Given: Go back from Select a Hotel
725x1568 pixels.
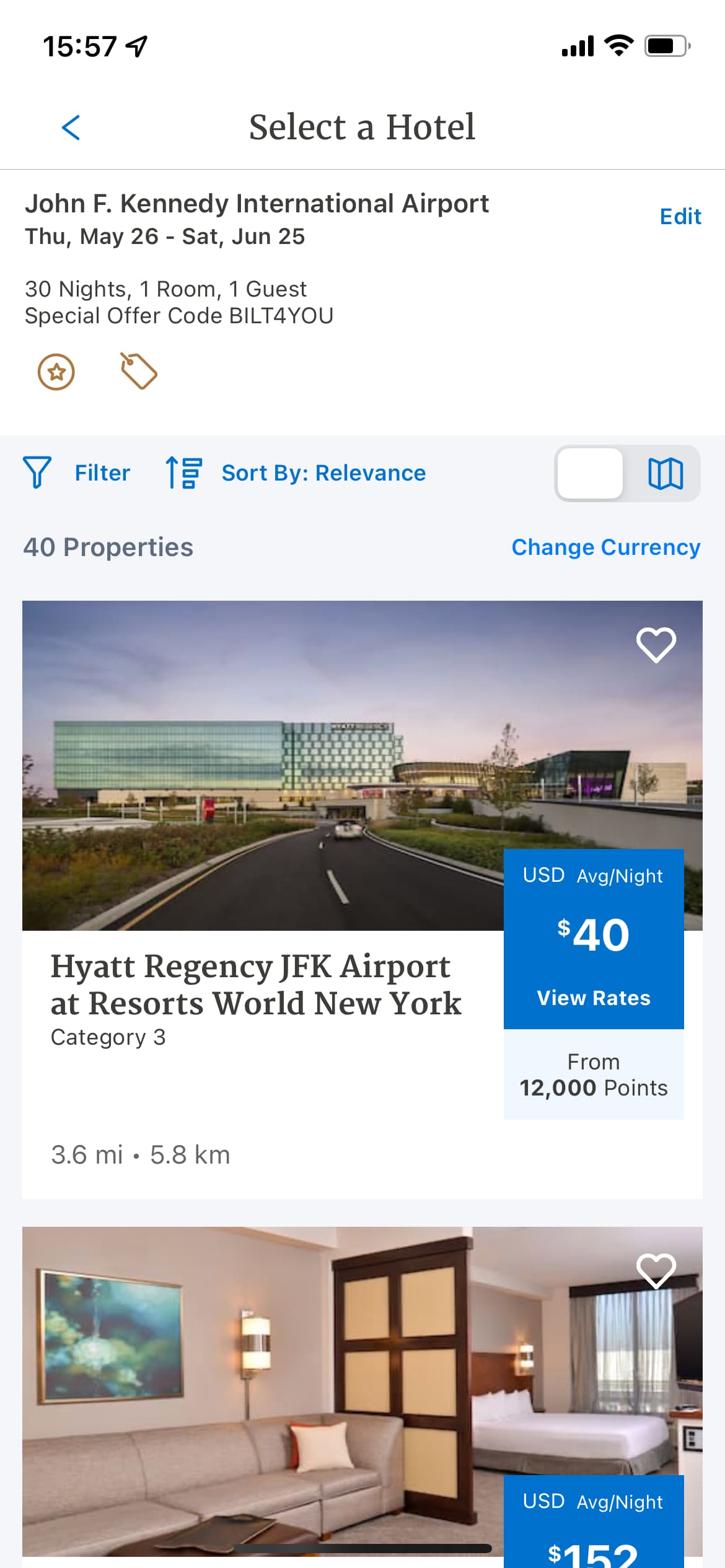Looking at the screenshot, I should [71, 128].
